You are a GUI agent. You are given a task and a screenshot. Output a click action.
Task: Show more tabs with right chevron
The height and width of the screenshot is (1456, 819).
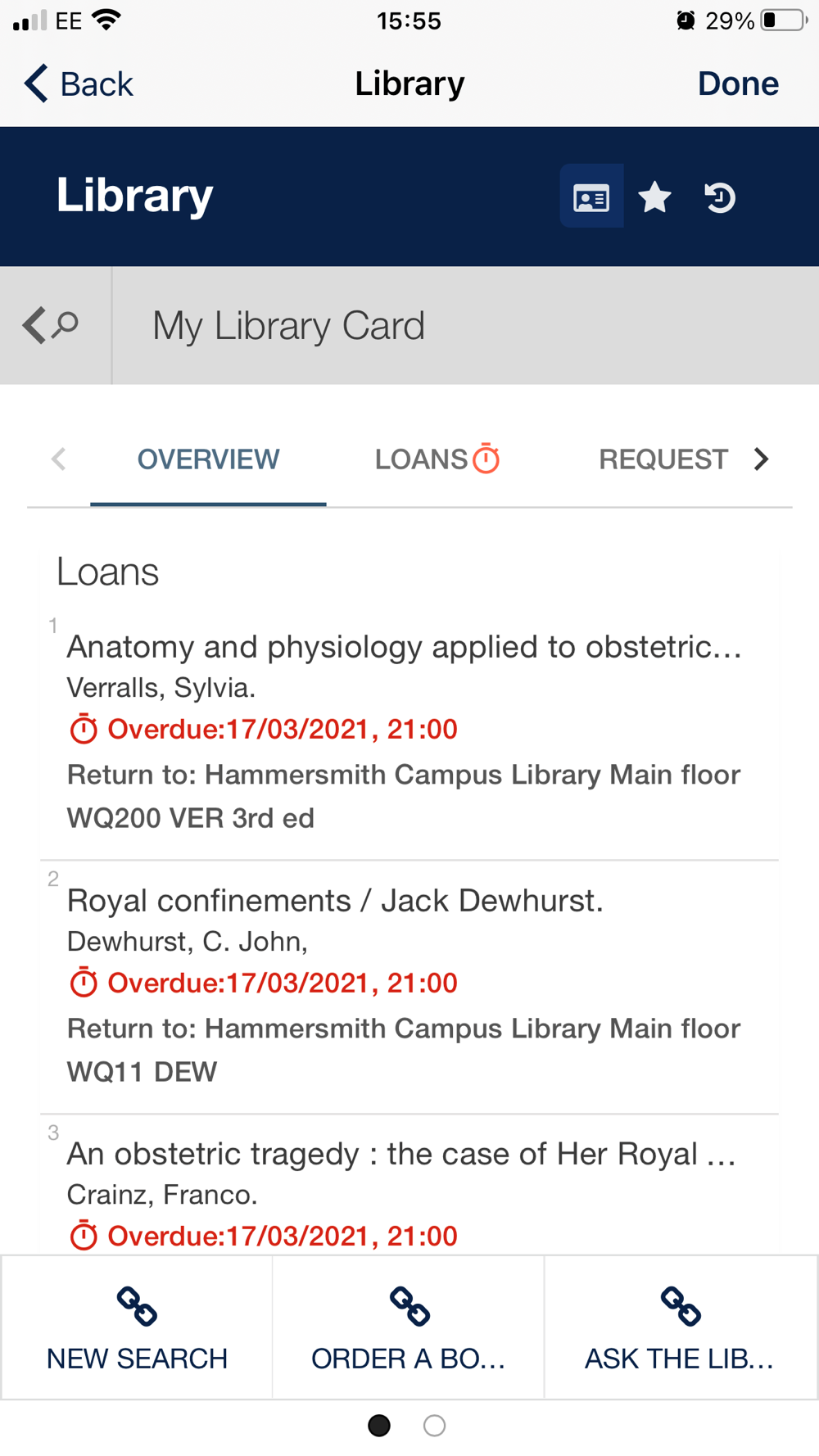tap(762, 459)
